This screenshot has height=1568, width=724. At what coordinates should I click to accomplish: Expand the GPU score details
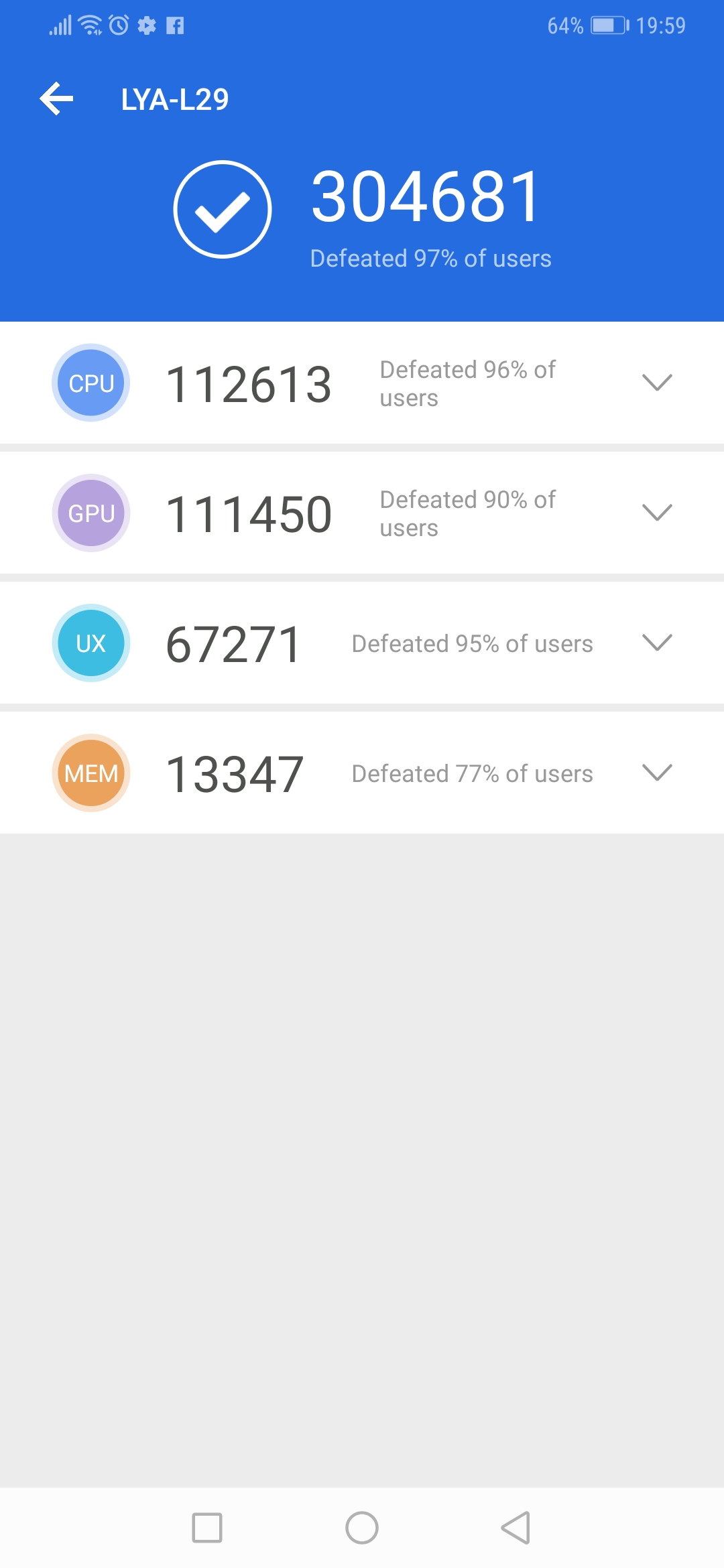pos(656,513)
